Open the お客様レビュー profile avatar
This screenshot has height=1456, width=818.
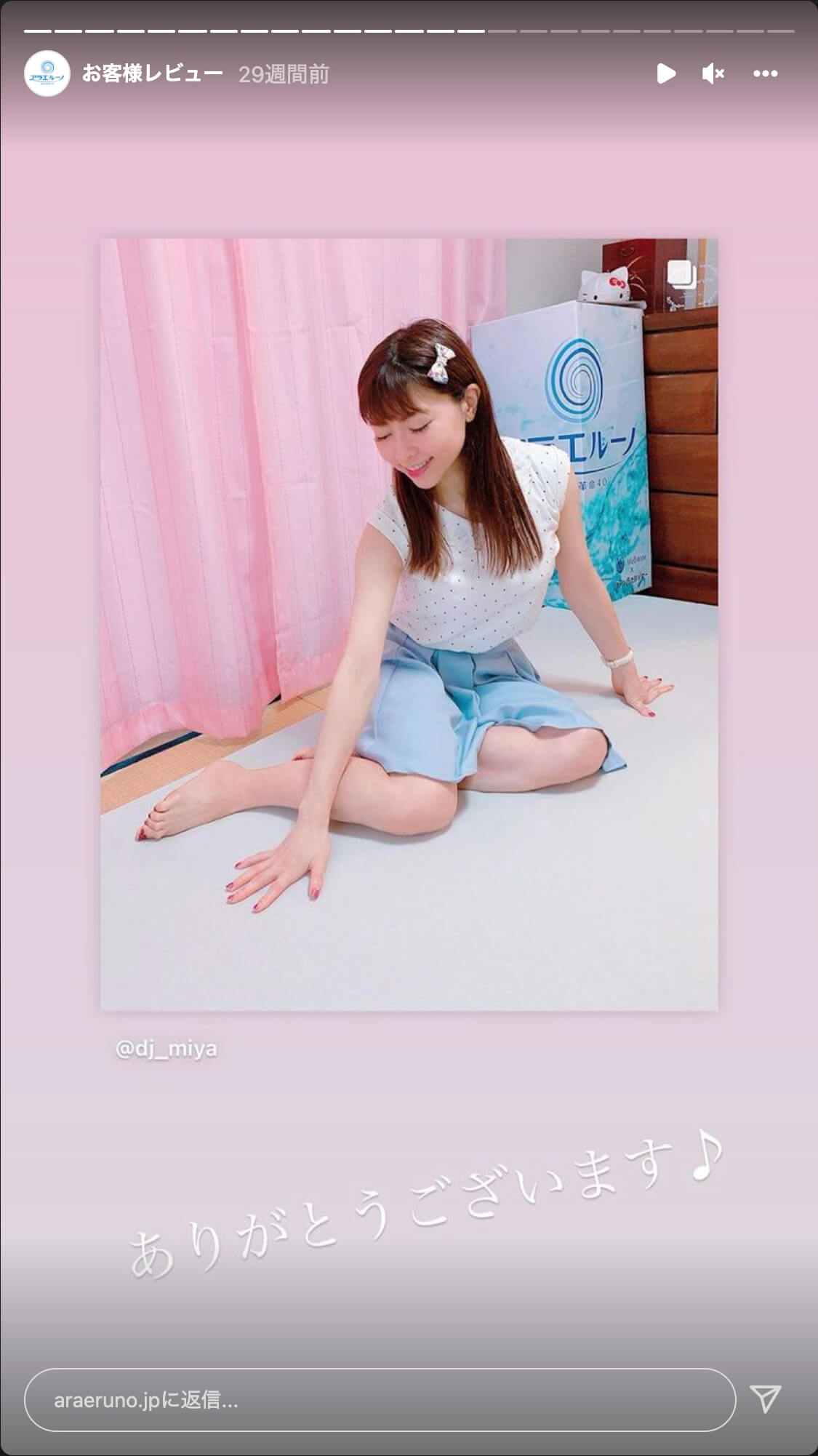[x=47, y=73]
